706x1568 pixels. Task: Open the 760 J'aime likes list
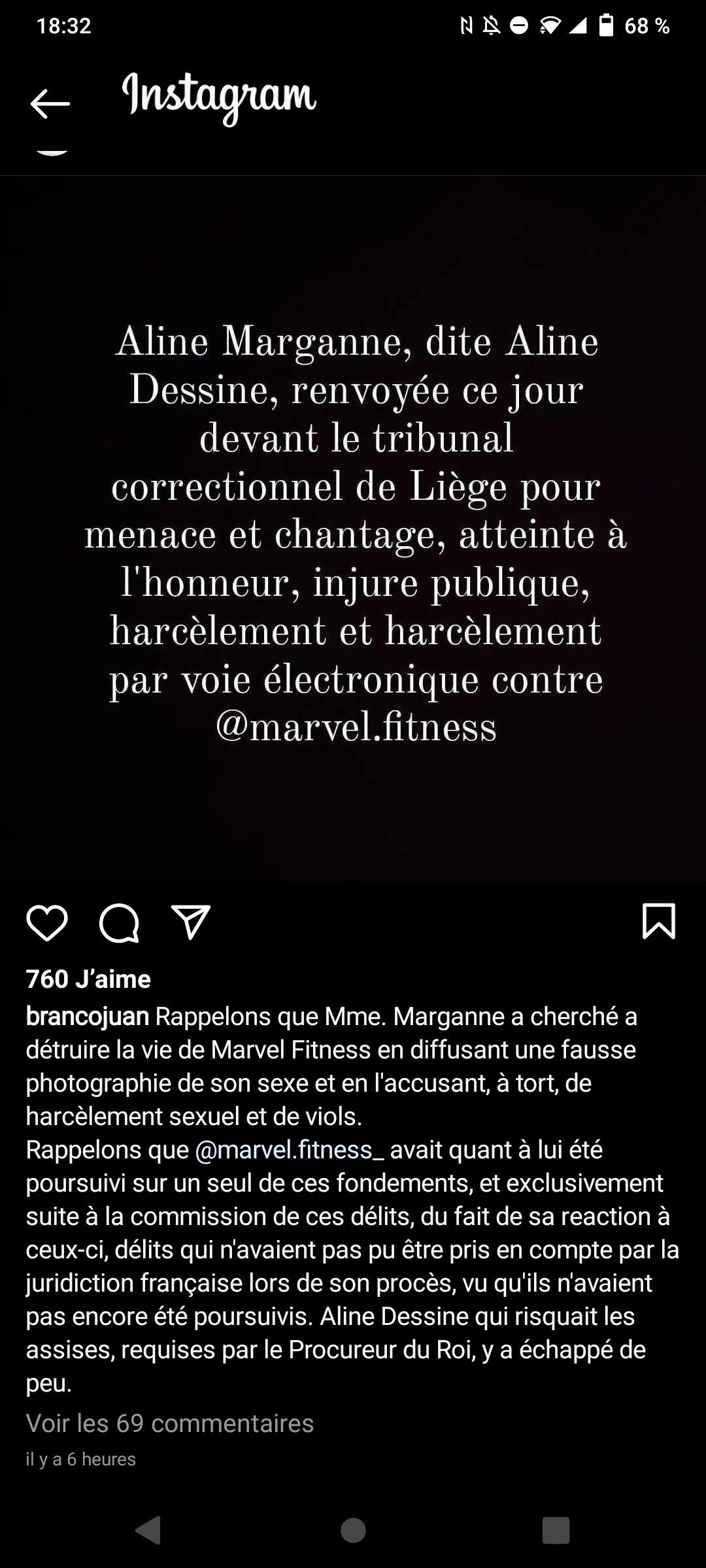coord(88,979)
